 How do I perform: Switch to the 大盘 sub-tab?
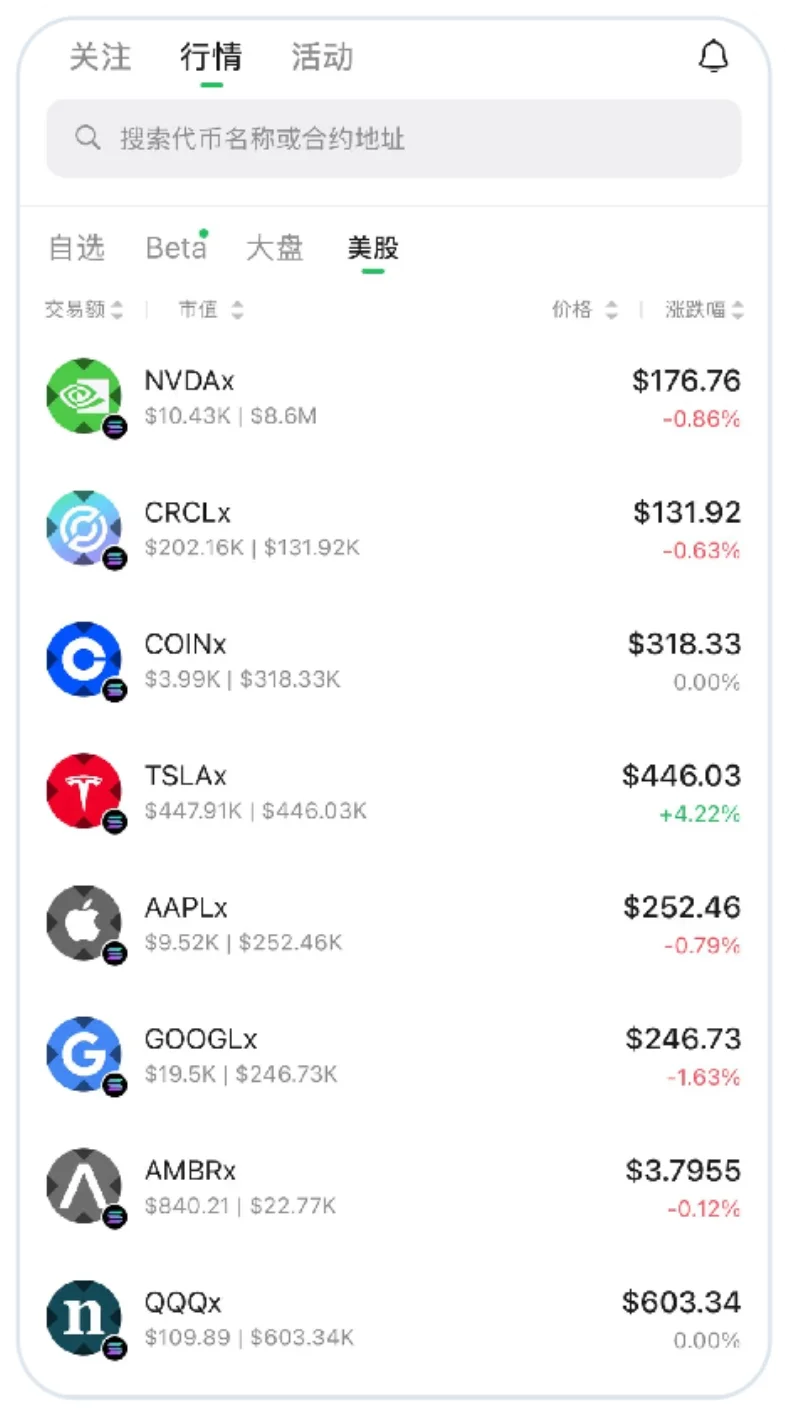[x=275, y=248]
